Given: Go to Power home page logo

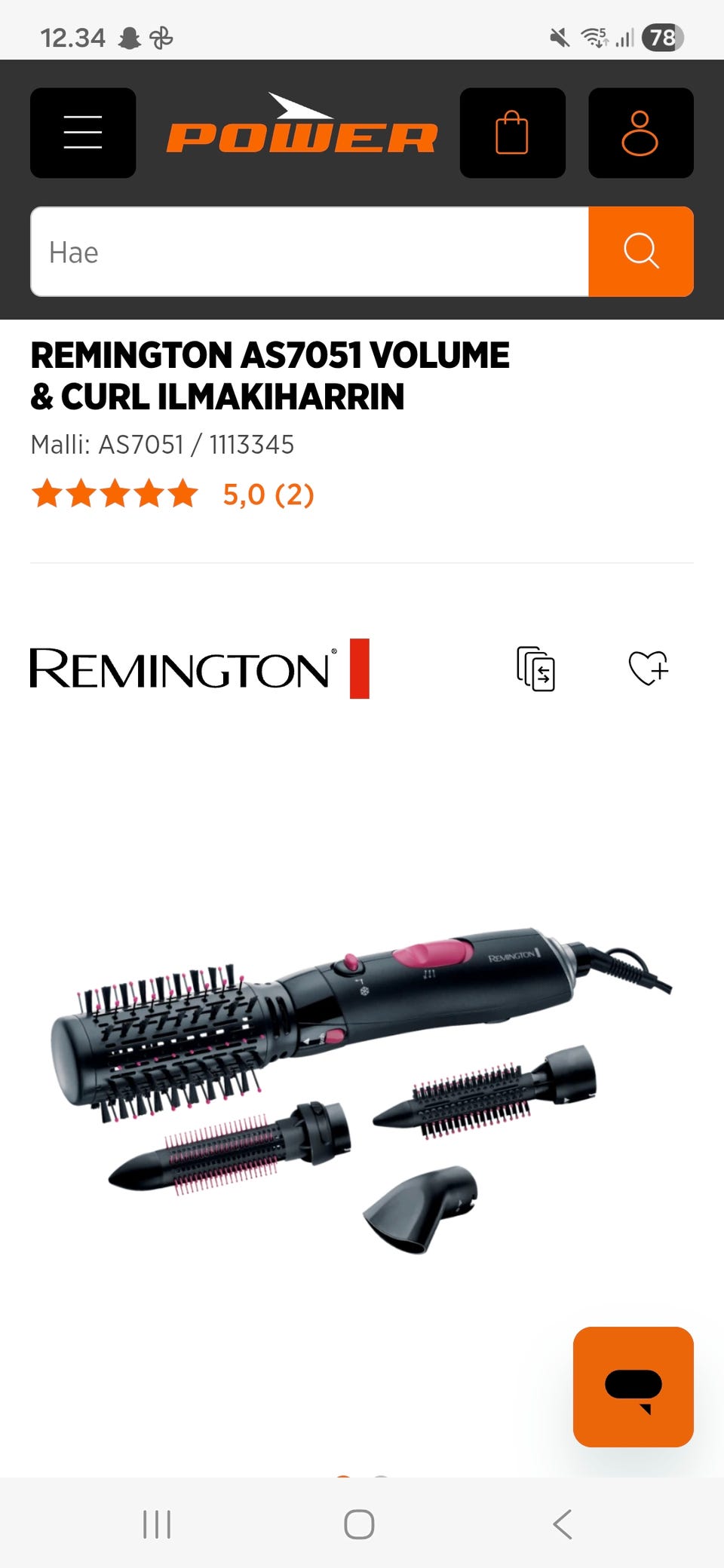Looking at the screenshot, I should [x=302, y=127].
